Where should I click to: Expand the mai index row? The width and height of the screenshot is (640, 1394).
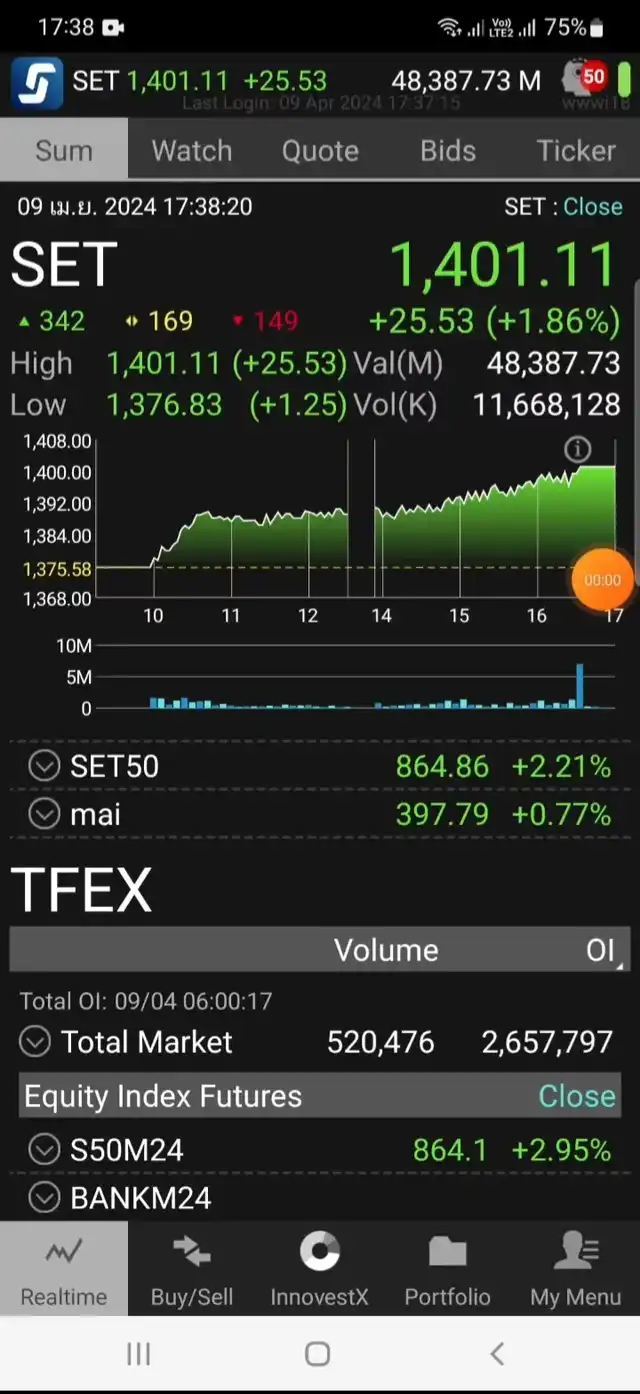(44, 814)
